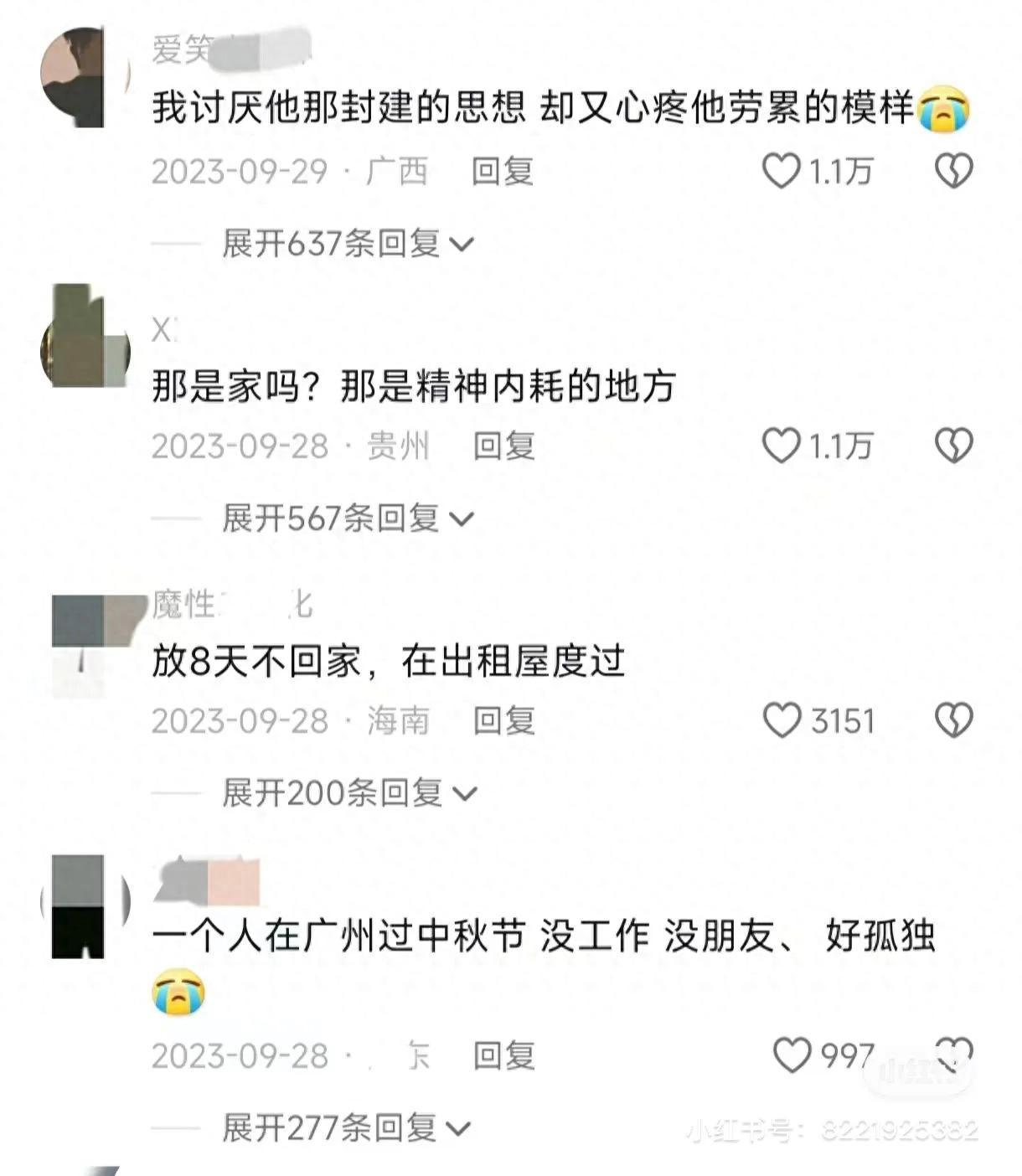Dislike the comment from 广西
The width and height of the screenshot is (1022, 1176).
(953, 171)
